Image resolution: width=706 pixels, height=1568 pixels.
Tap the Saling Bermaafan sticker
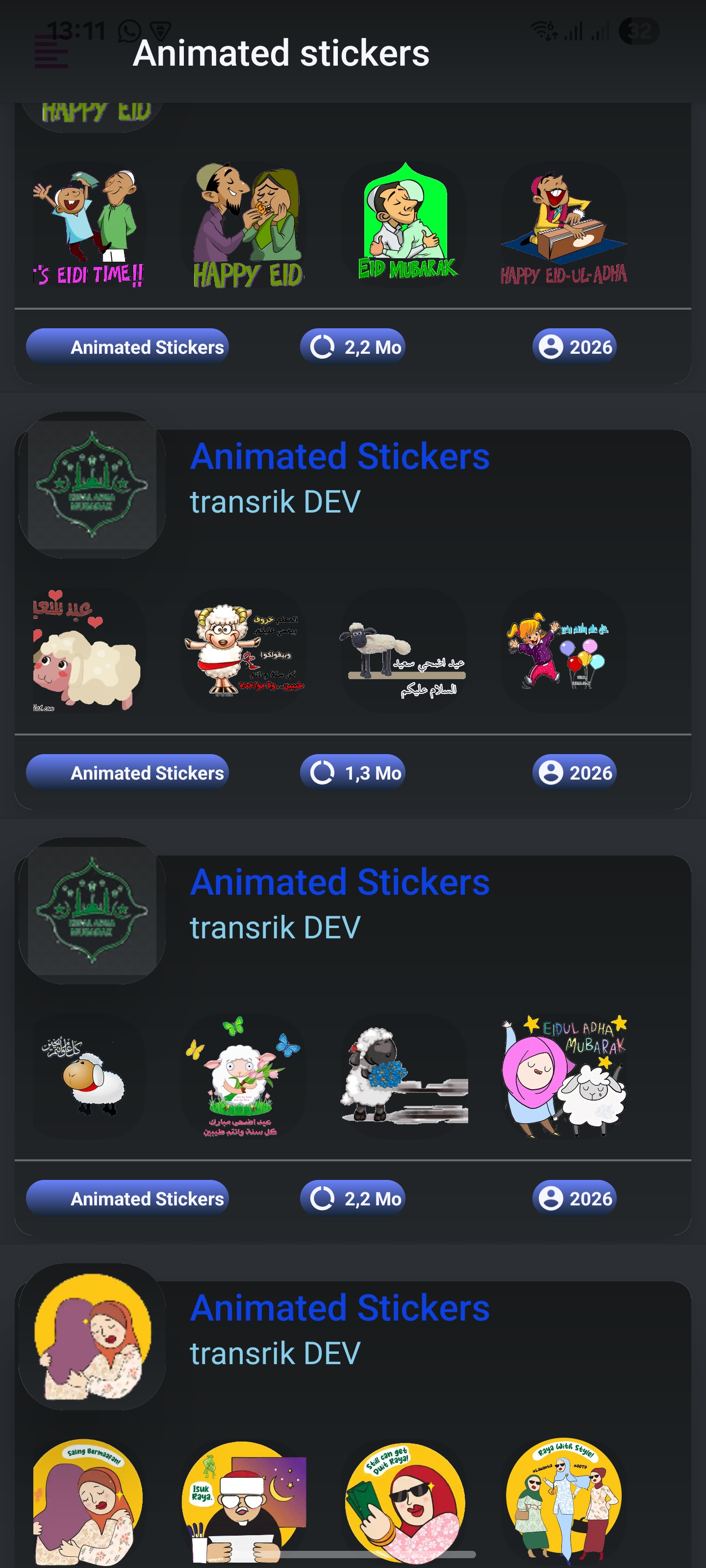(x=88, y=1501)
